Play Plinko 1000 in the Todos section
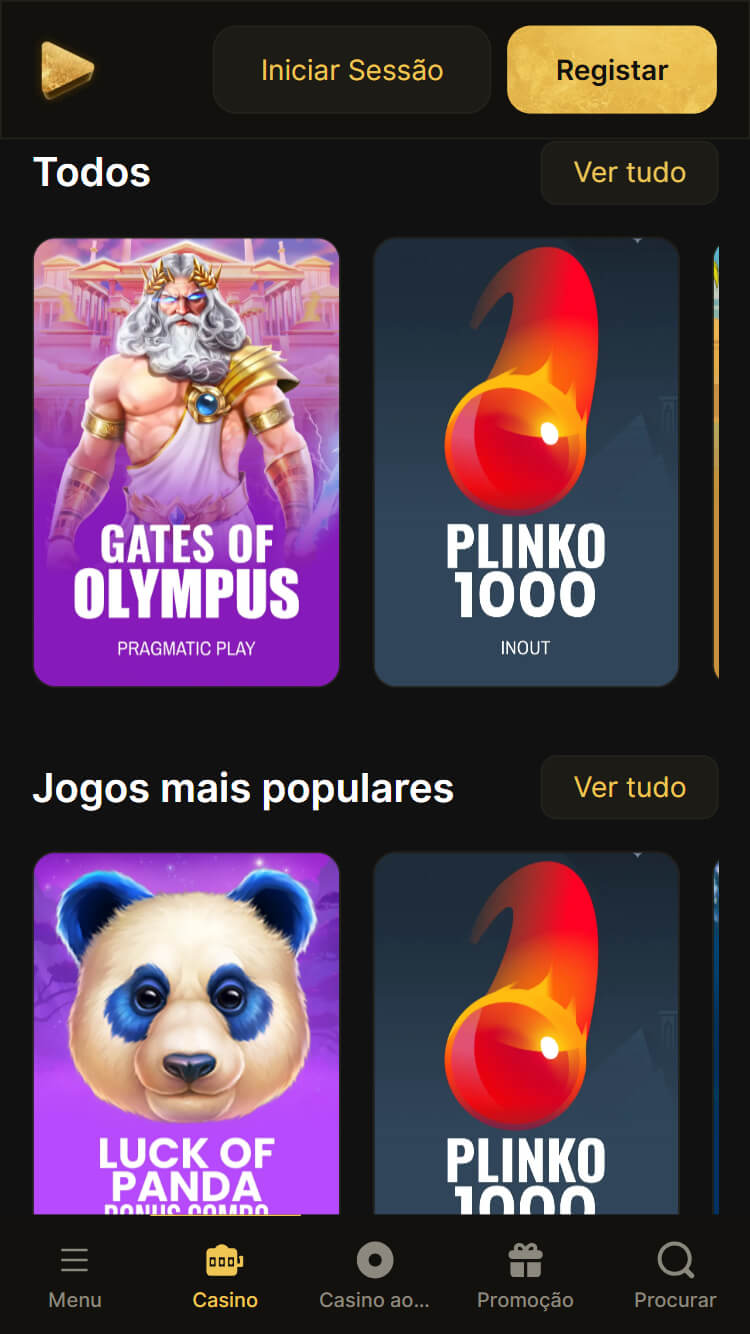Screen dimensions: 750x1334 526,461
